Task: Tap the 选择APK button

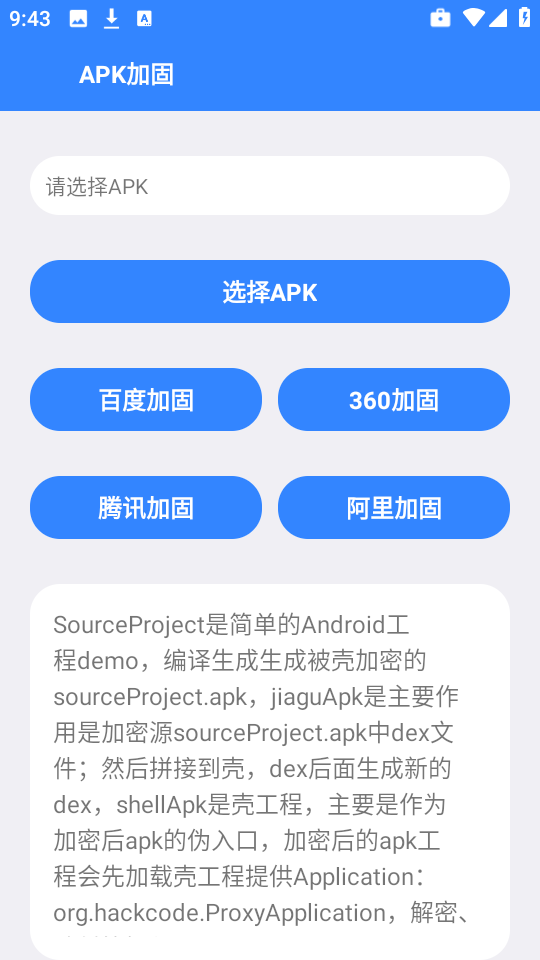Action: click(270, 291)
